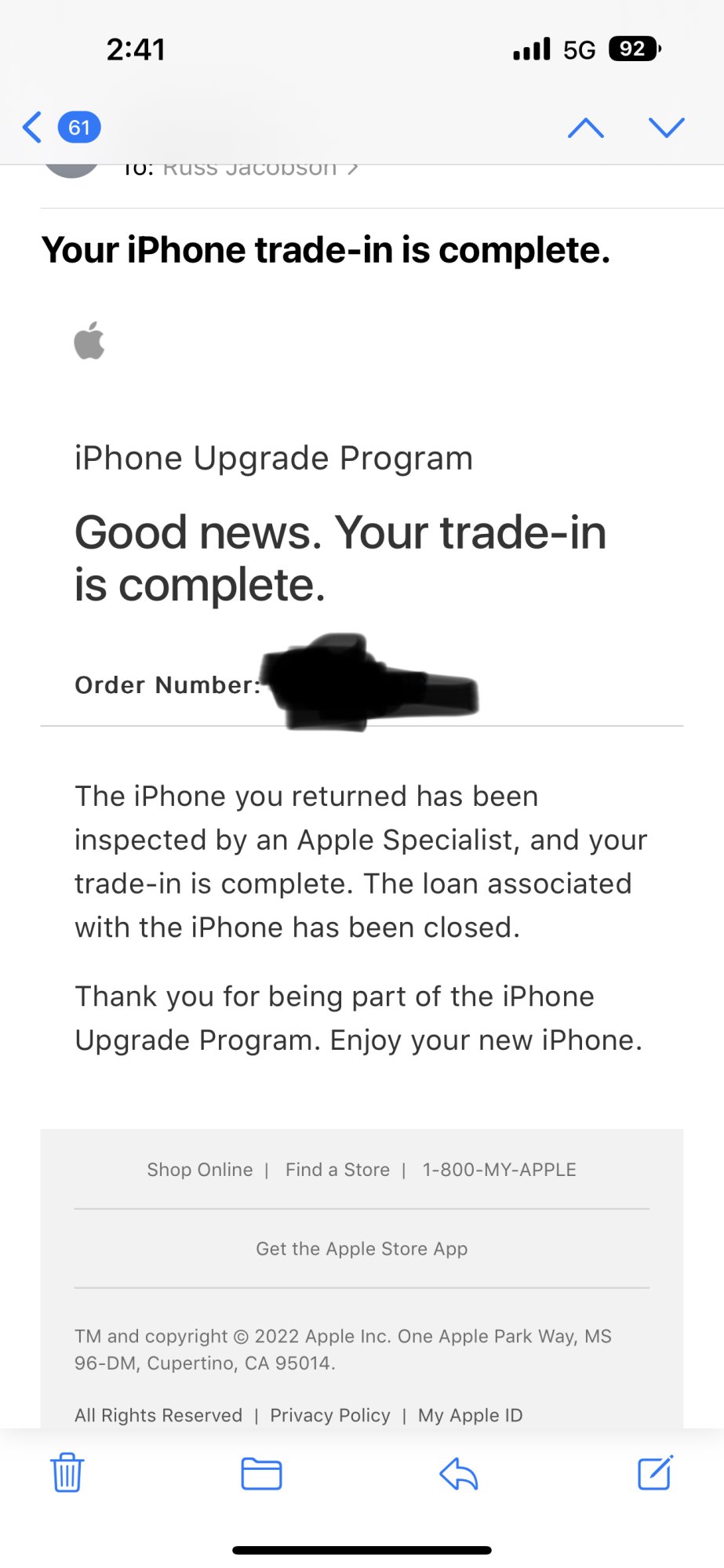This screenshot has width=724, height=1568.
Task: Reply to this email
Action: (459, 1473)
